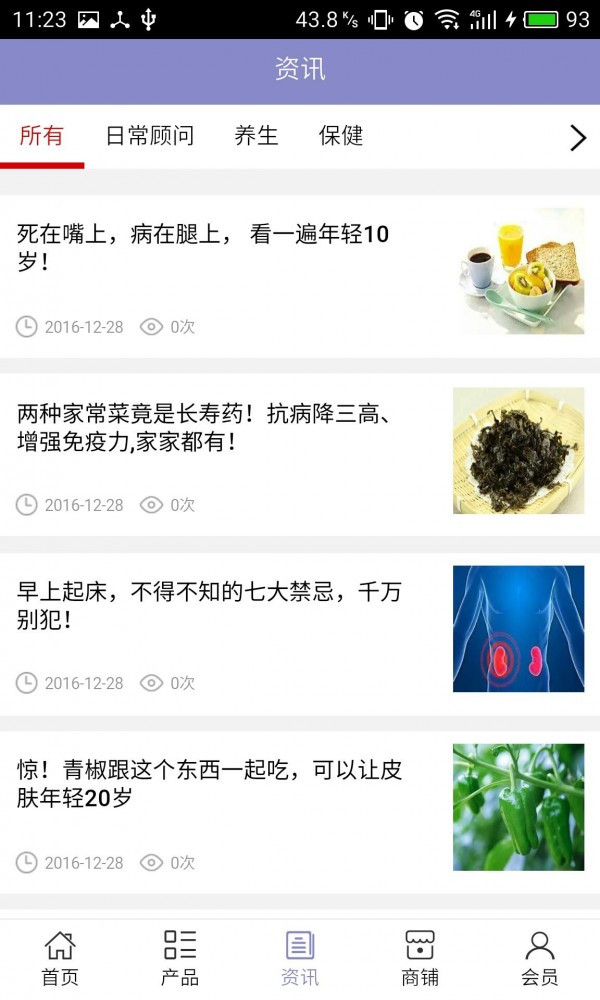Switch to the 日常顾问 tab
Image resolution: width=600 pixels, height=1000 pixels.
tap(150, 136)
